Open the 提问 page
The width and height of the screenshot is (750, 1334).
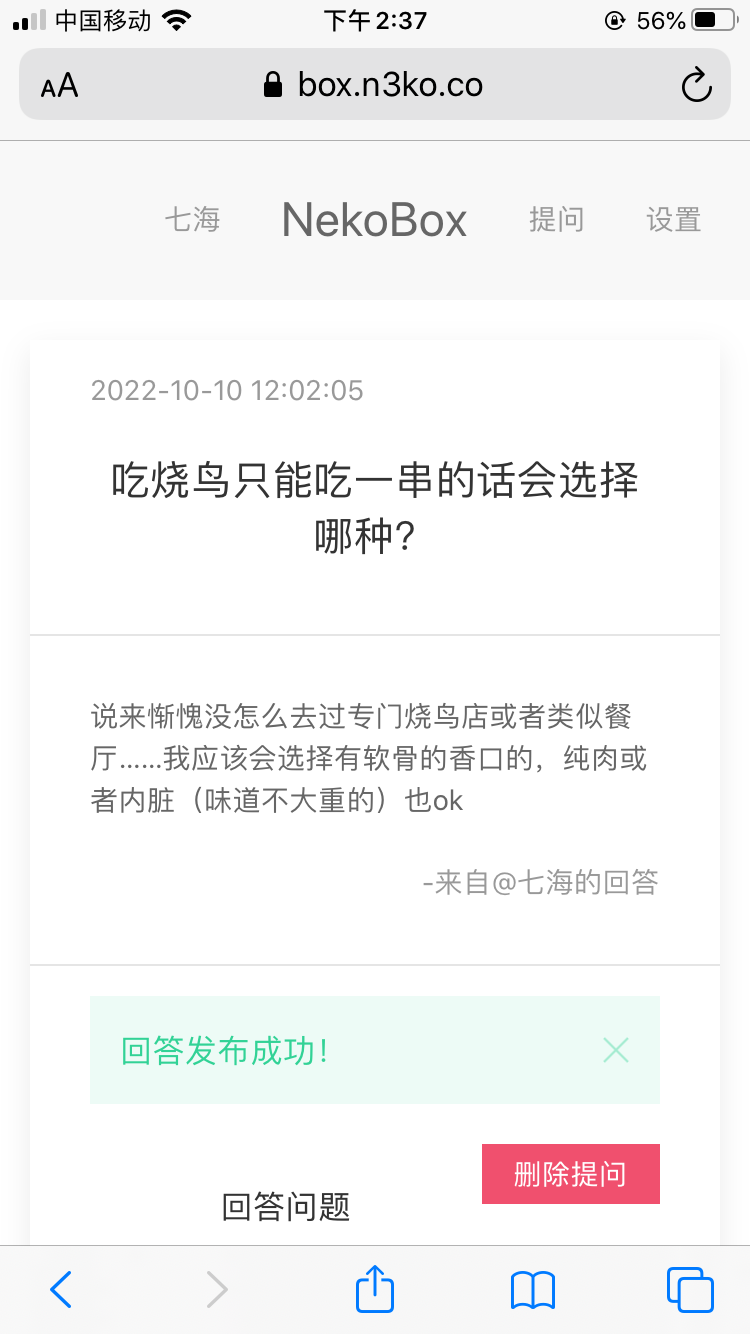coord(556,219)
